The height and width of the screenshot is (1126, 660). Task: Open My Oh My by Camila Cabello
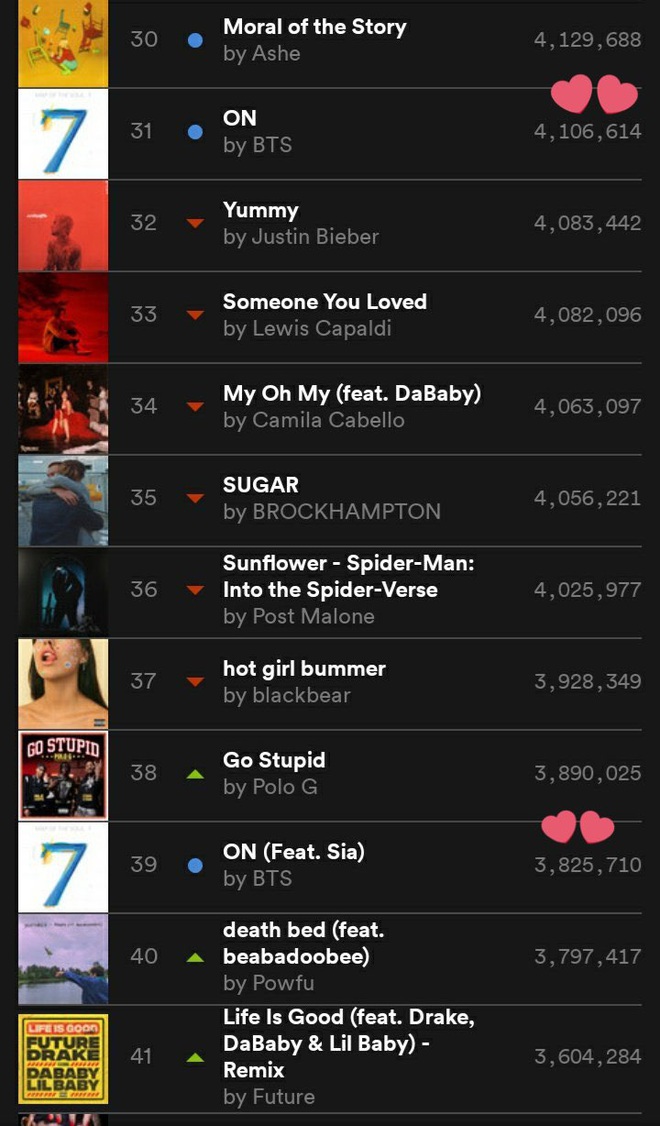pos(330,409)
